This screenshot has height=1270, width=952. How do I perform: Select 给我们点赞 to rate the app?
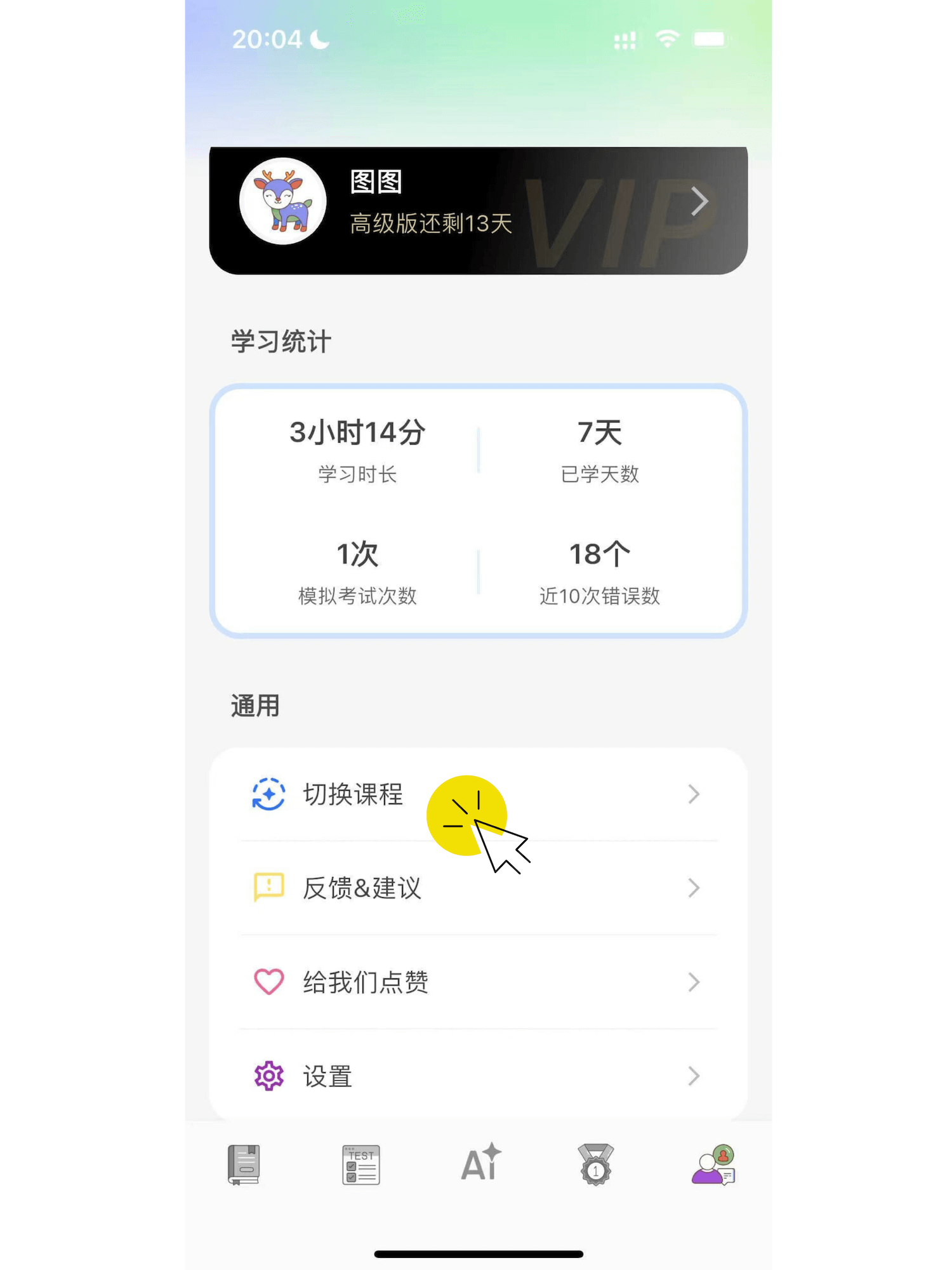tap(366, 982)
